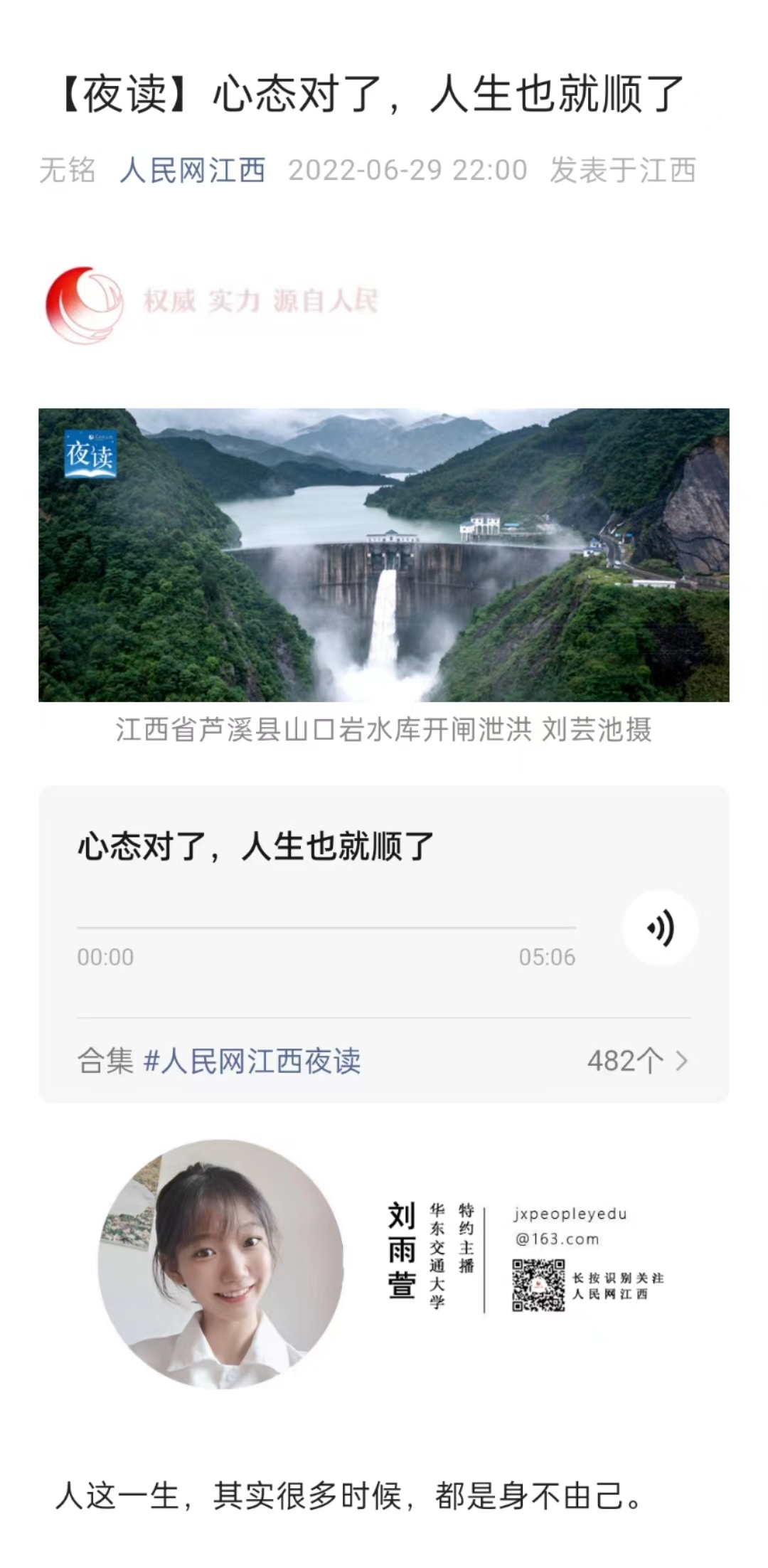Open the #人民网江西夜读 collection
The image size is (768, 1568).
(x=252, y=1061)
